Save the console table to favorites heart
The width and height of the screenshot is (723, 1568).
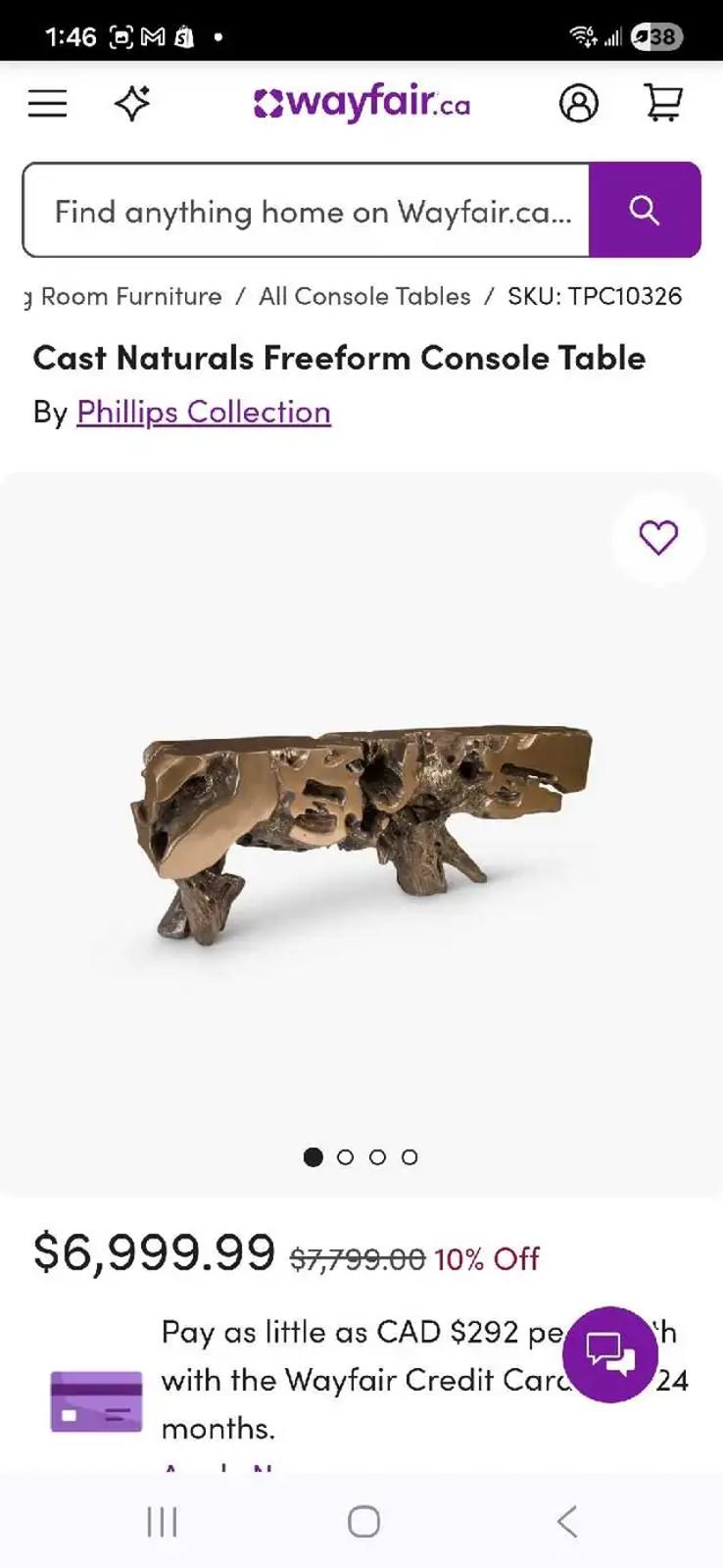click(x=658, y=537)
